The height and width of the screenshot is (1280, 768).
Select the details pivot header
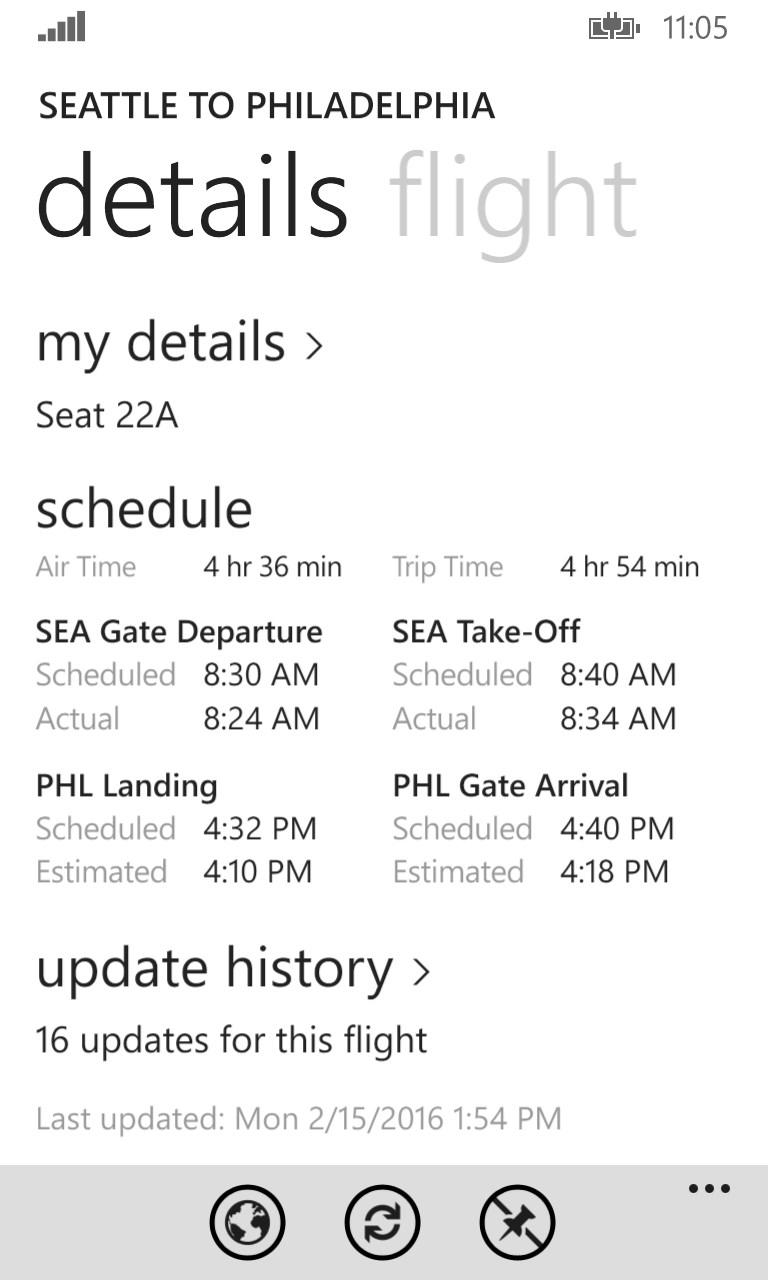pos(193,195)
